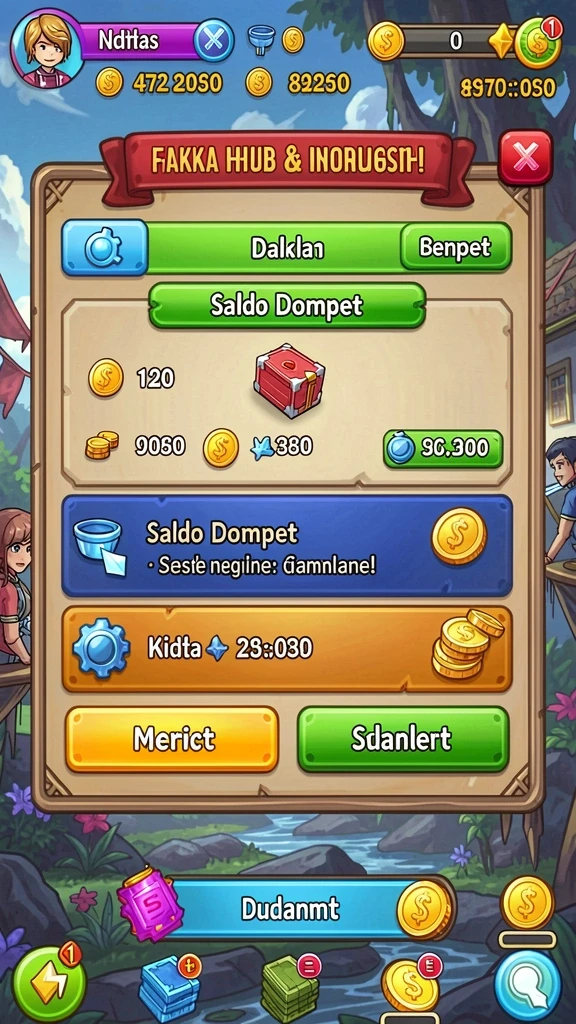Open the blue chest item
Screen dimensions: 576x1024
point(170,987)
